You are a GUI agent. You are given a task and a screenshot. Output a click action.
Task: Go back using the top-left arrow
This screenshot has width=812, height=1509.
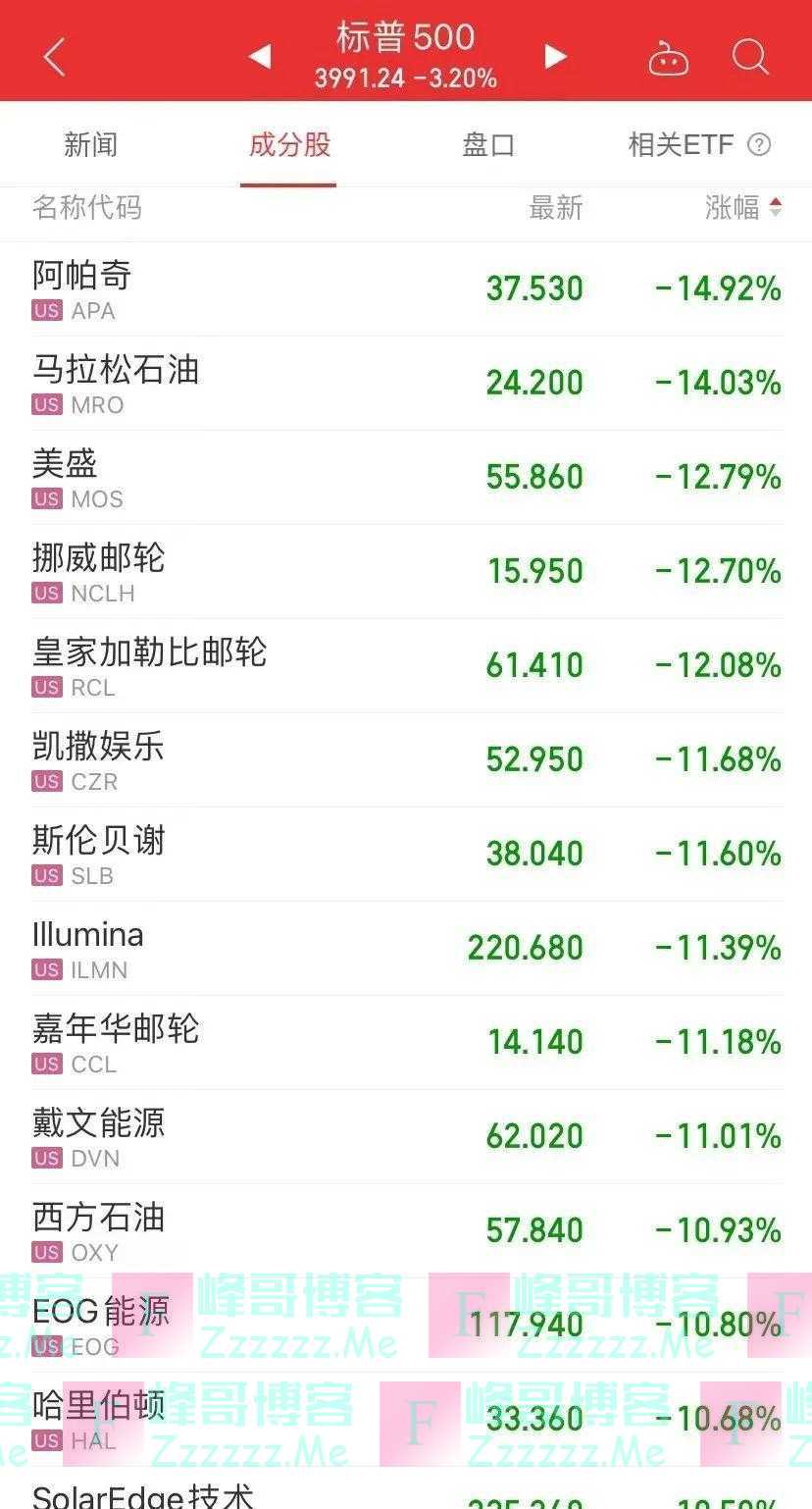pos(55,57)
